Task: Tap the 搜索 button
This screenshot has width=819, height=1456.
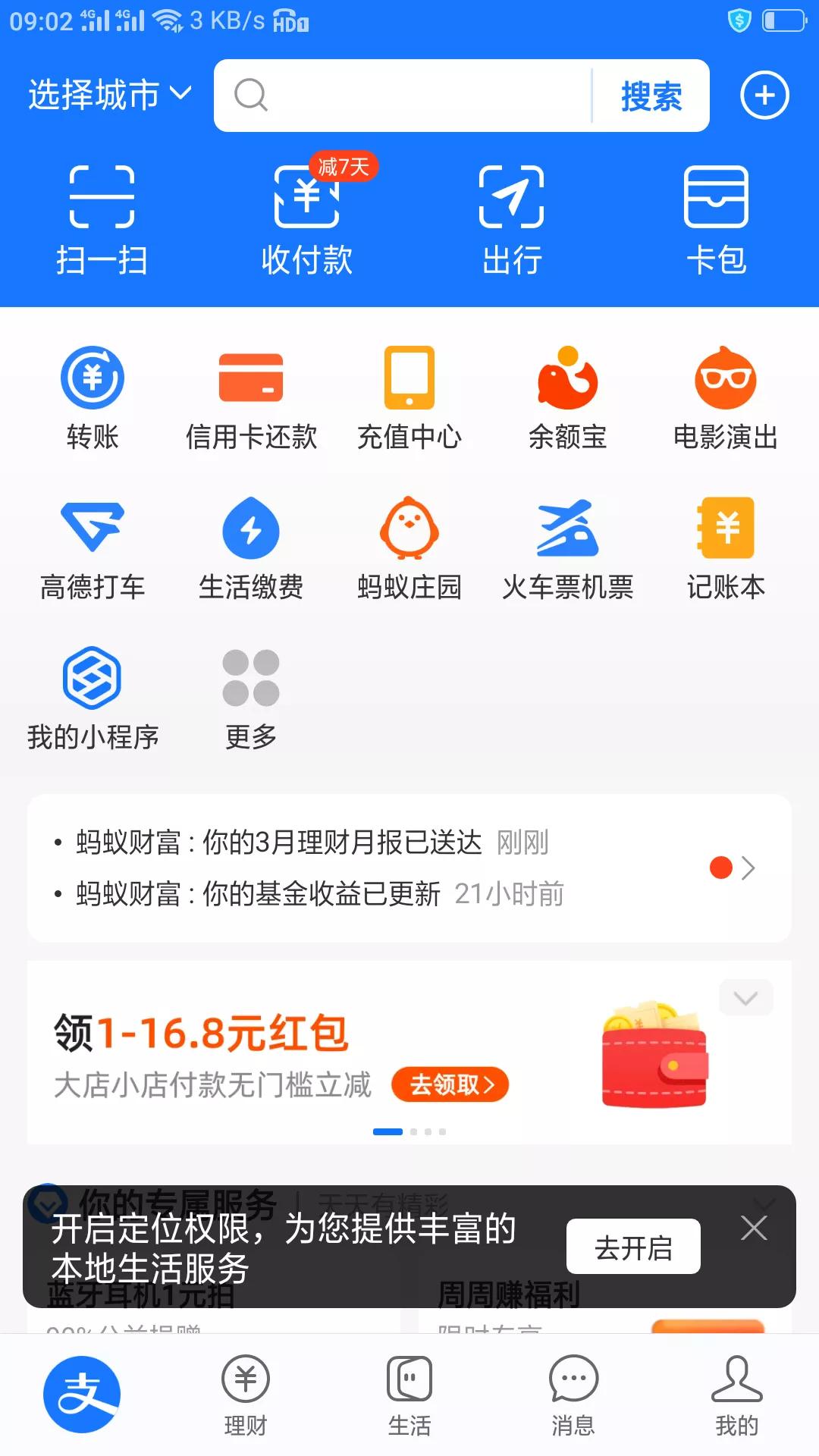Action: 651,96
